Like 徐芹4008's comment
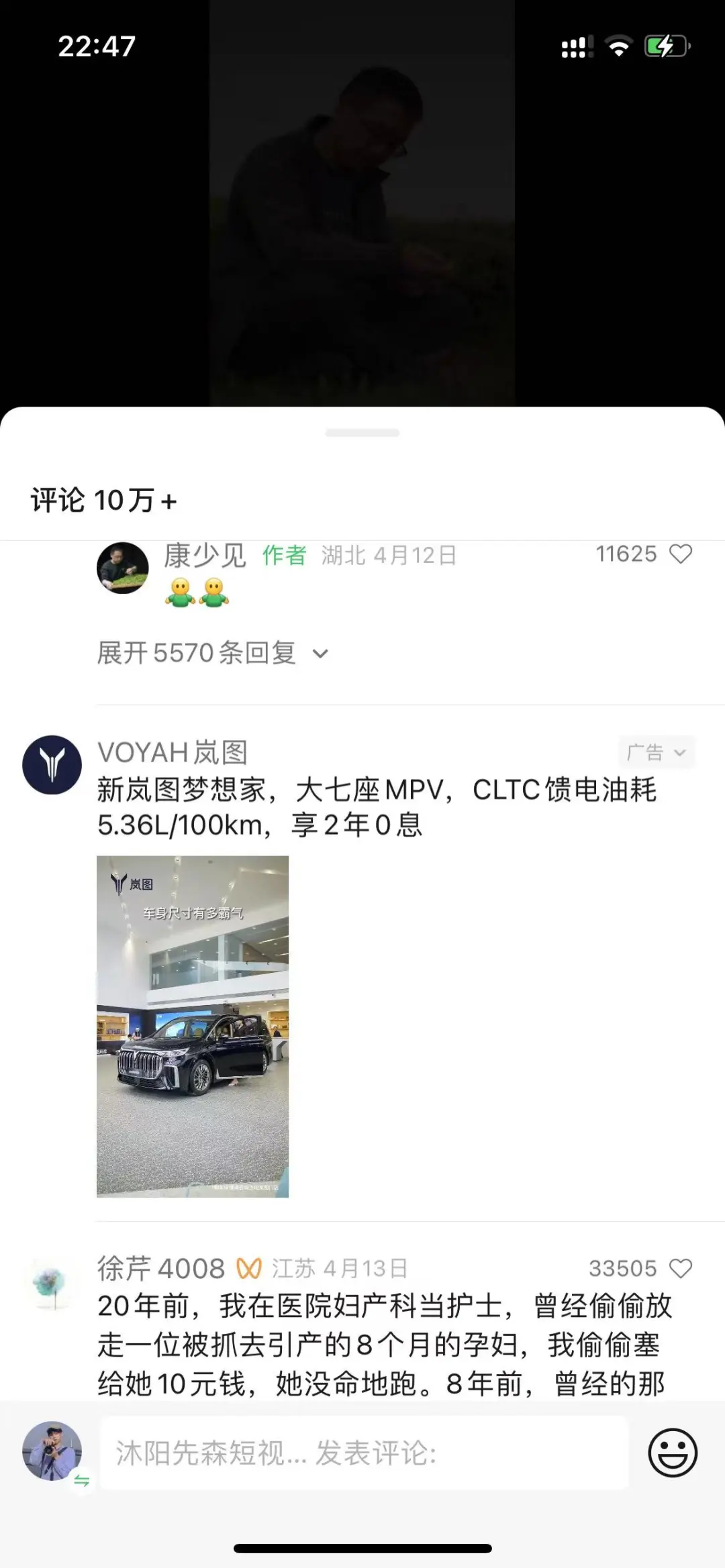725x1568 pixels. [681, 1268]
